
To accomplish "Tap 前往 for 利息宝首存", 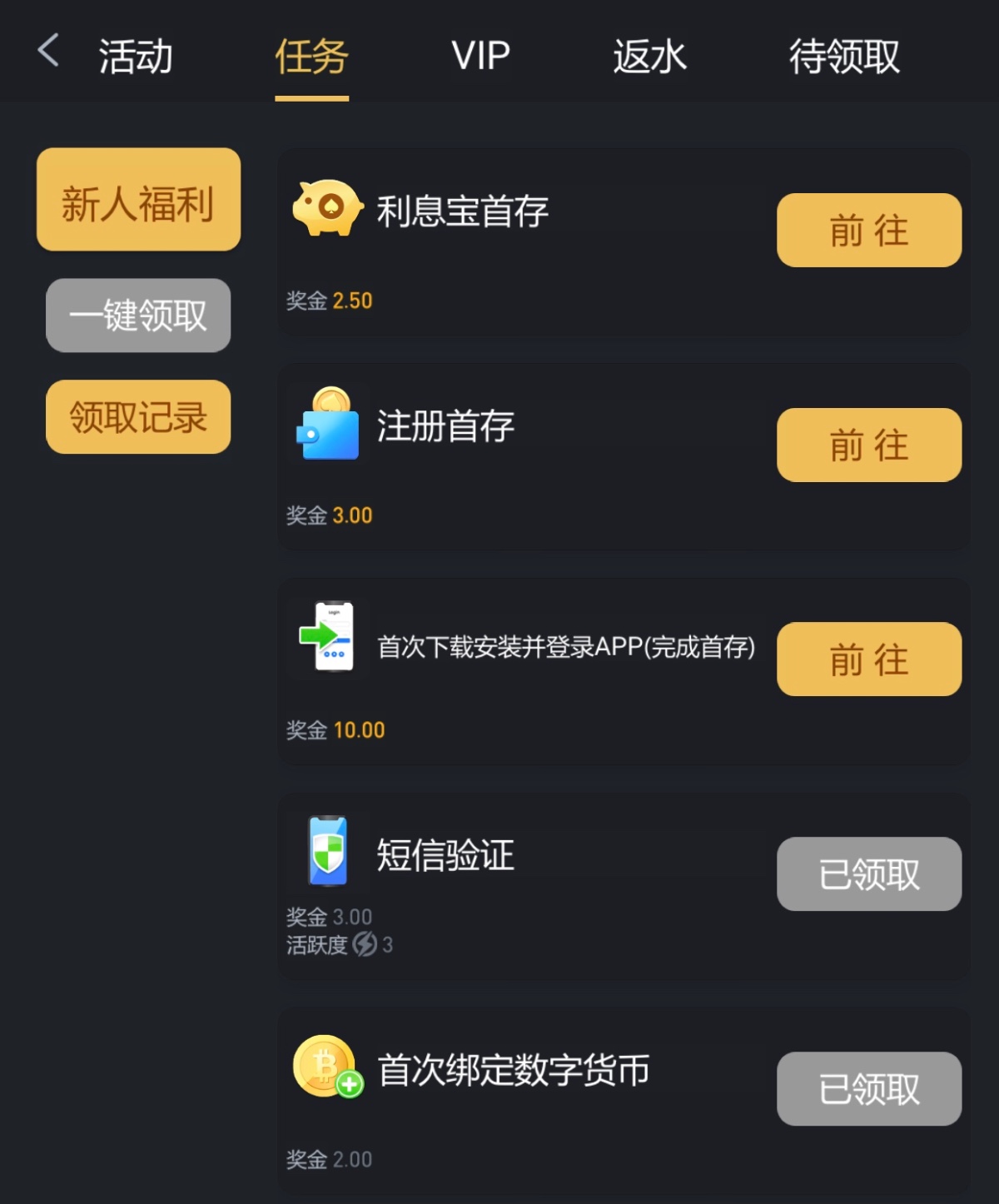I will pyautogui.click(x=869, y=231).
